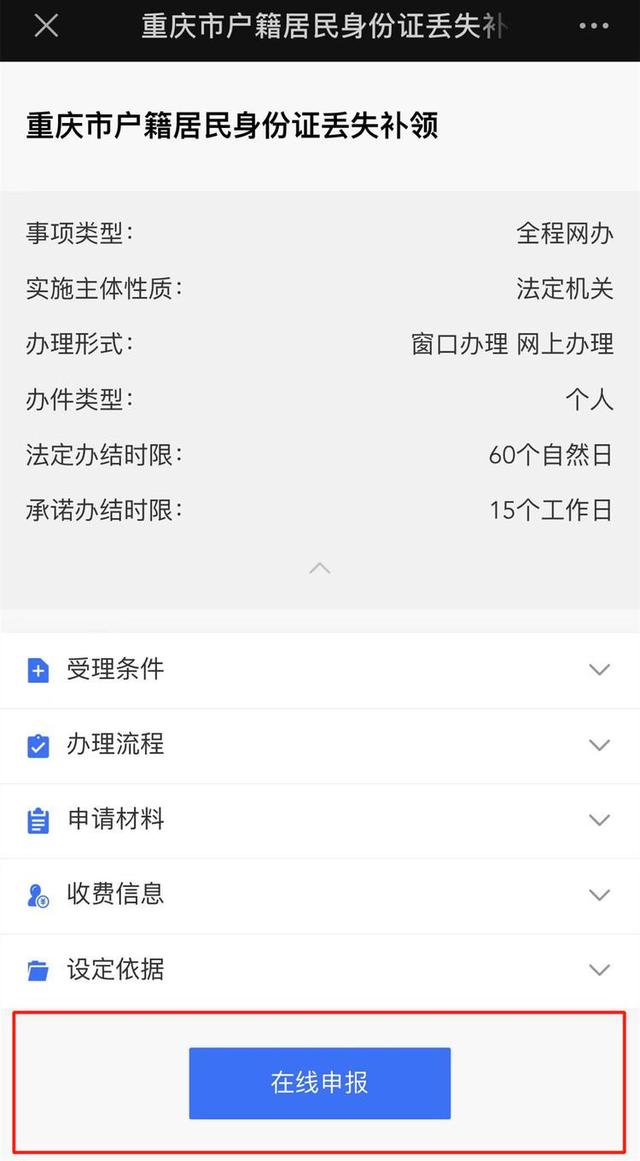Collapse the details summary section
This screenshot has height=1161, width=640.
click(319, 568)
